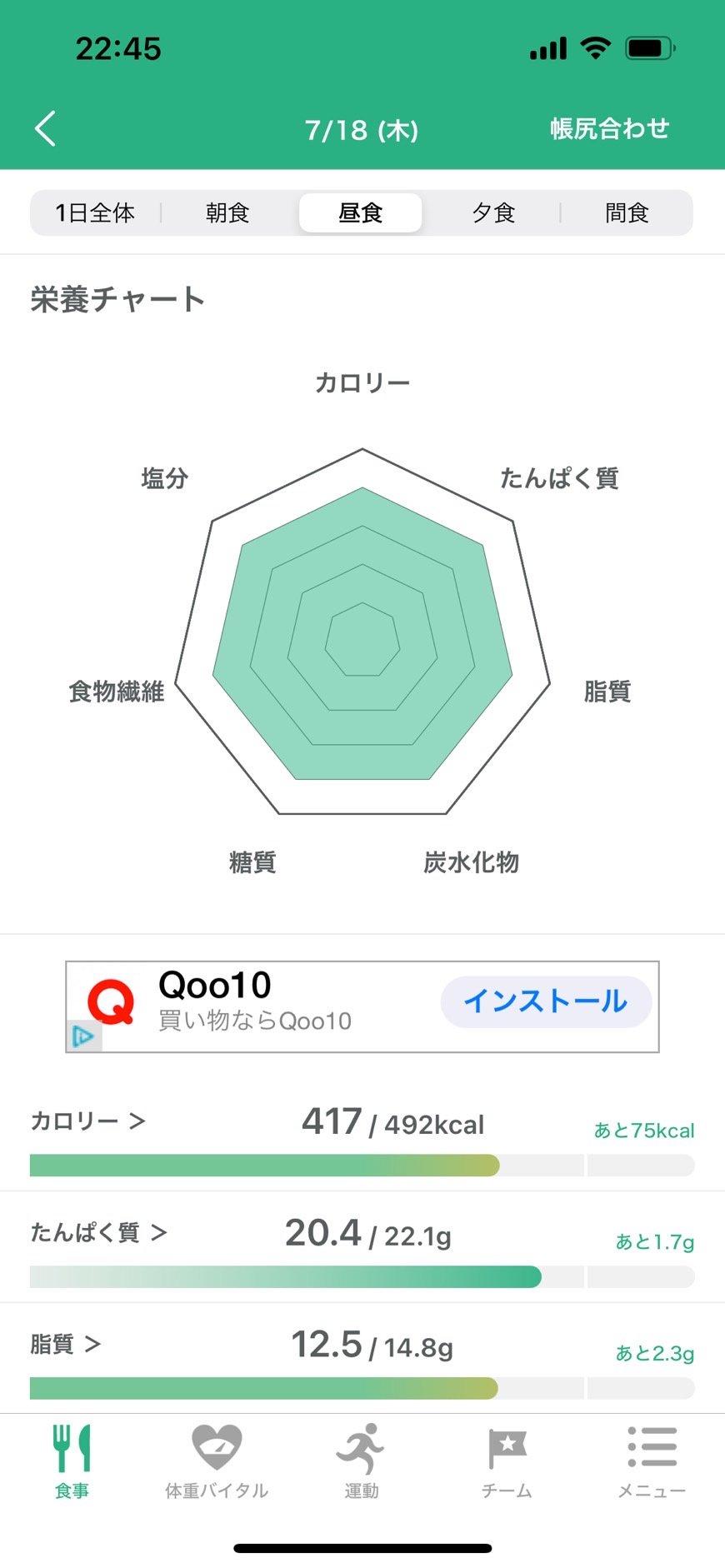Go to the 運動 tab

[362, 1461]
